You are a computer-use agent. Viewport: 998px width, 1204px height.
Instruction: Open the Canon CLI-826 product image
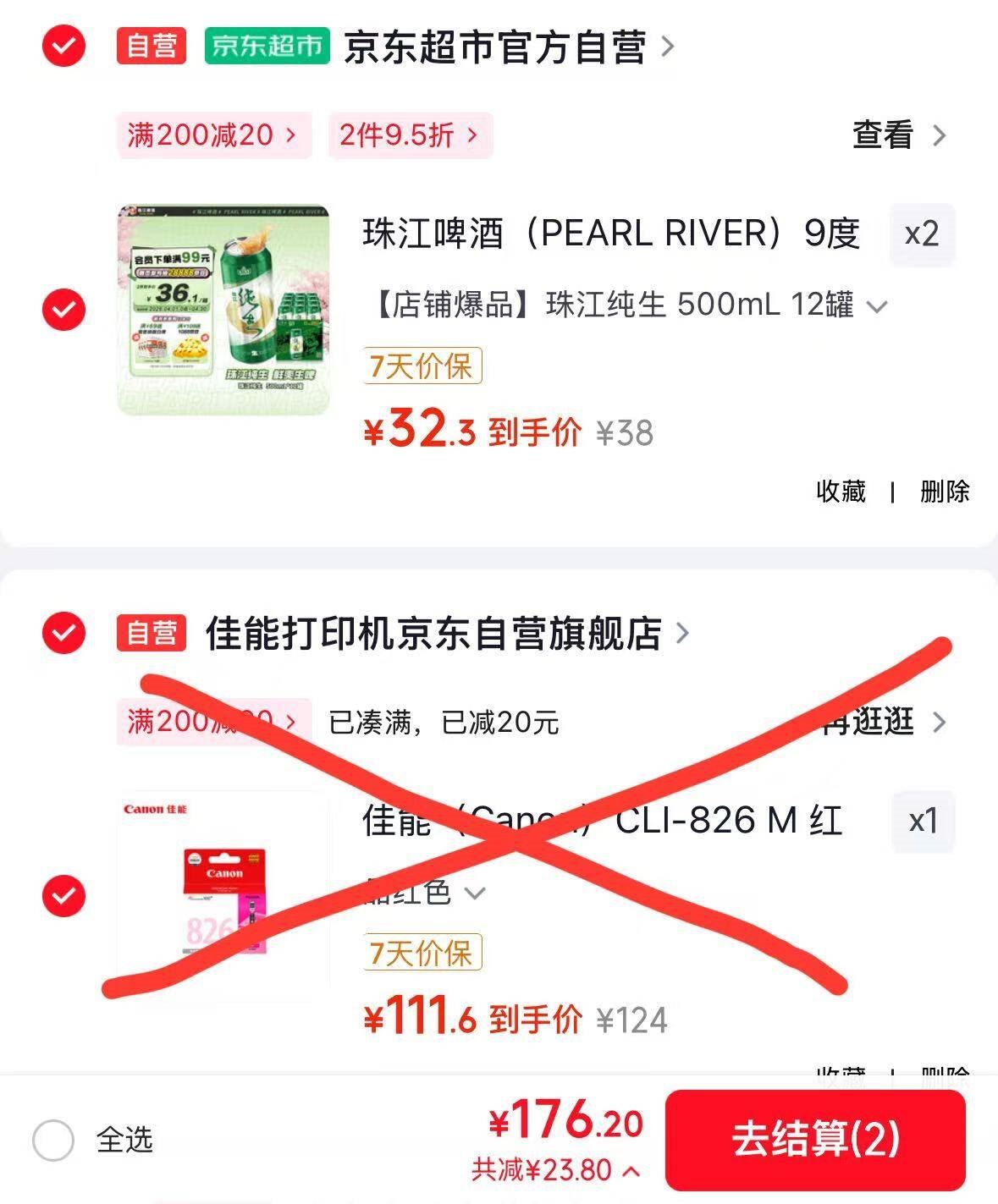[223, 897]
